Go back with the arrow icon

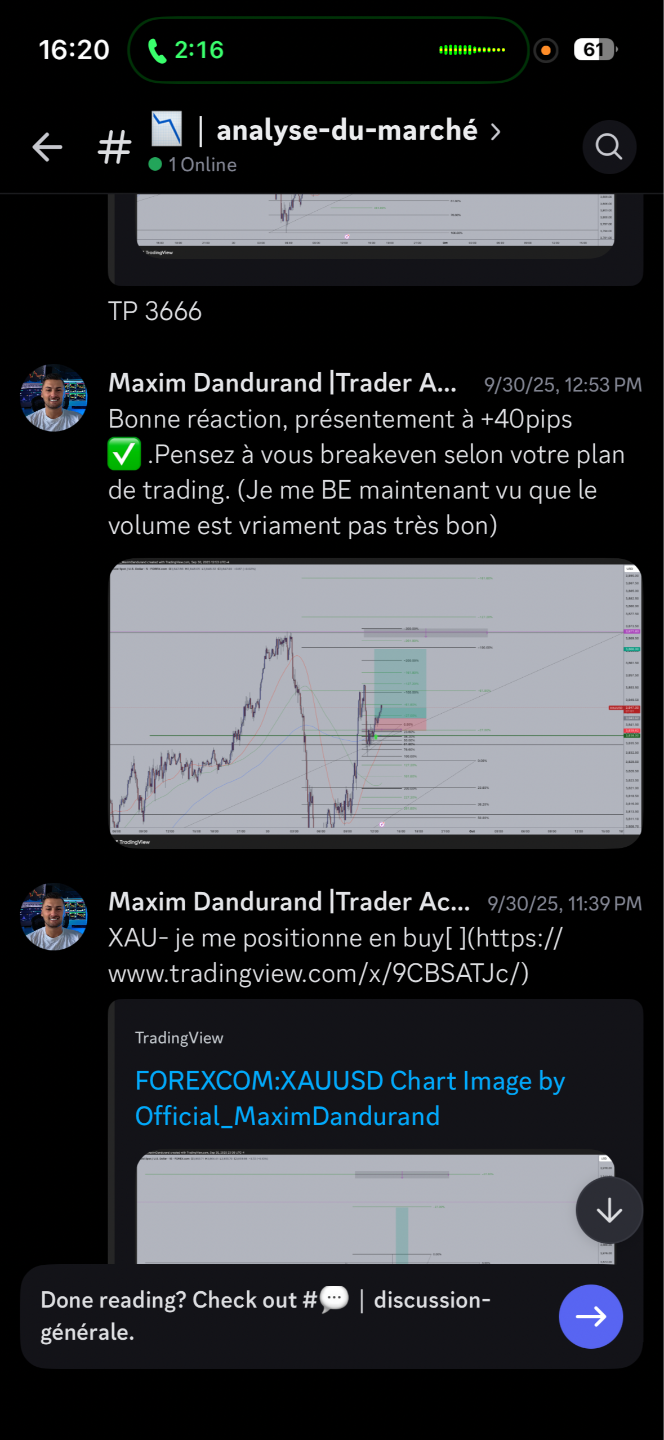pos(47,148)
